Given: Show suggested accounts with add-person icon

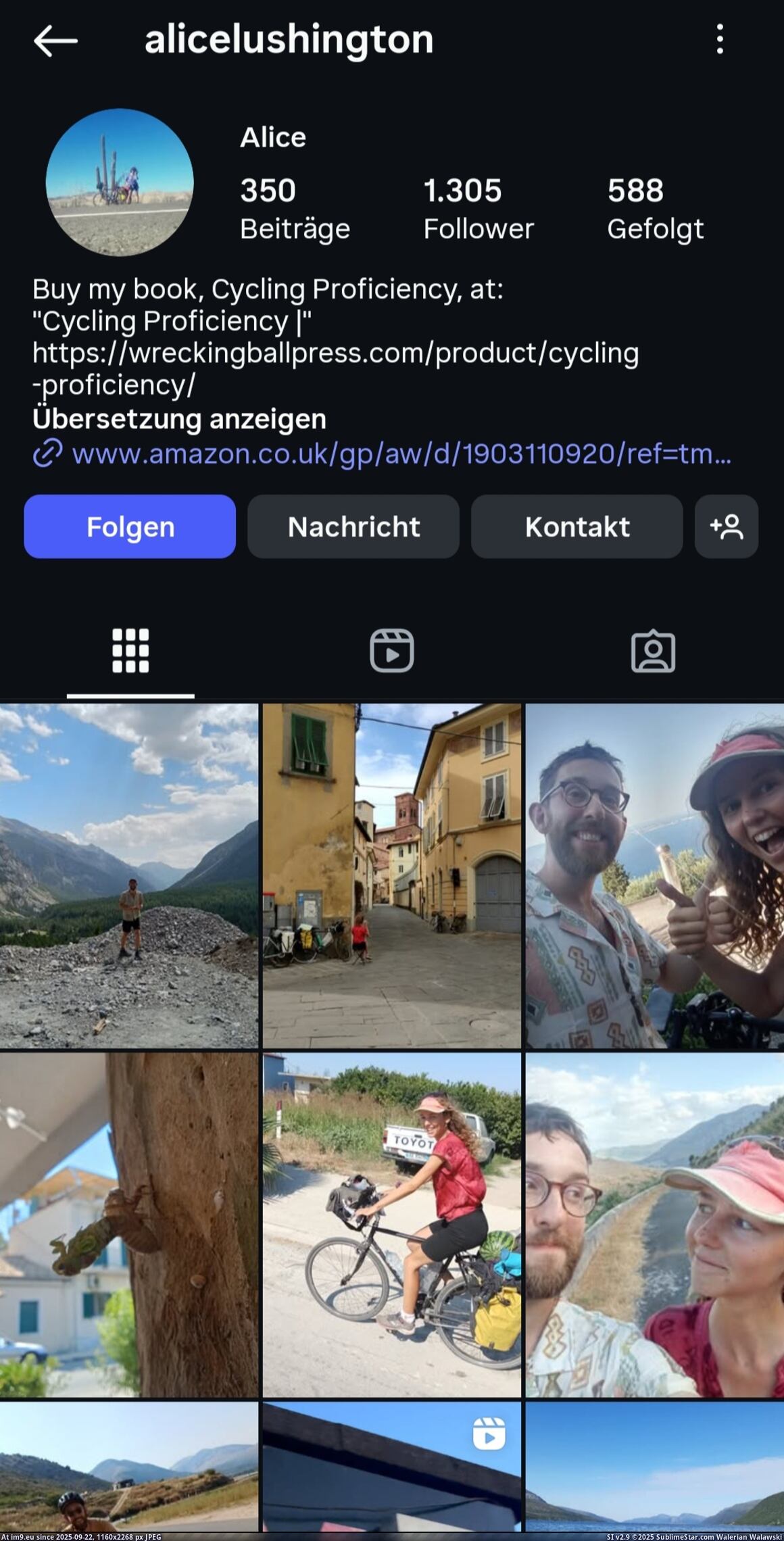Looking at the screenshot, I should pyautogui.click(x=726, y=527).
